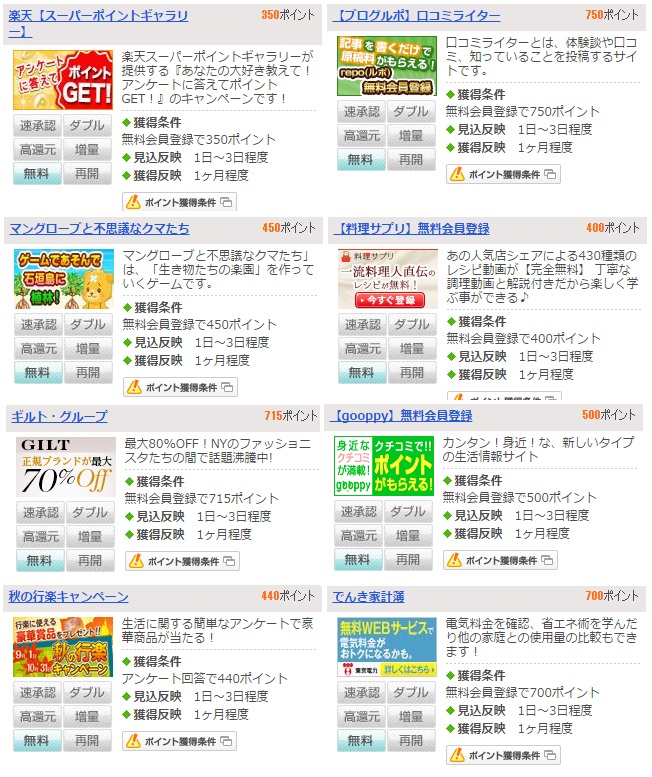Open マングローブと不思議なクマたち link
Screen dimensions: 652x777
pos(99,228)
